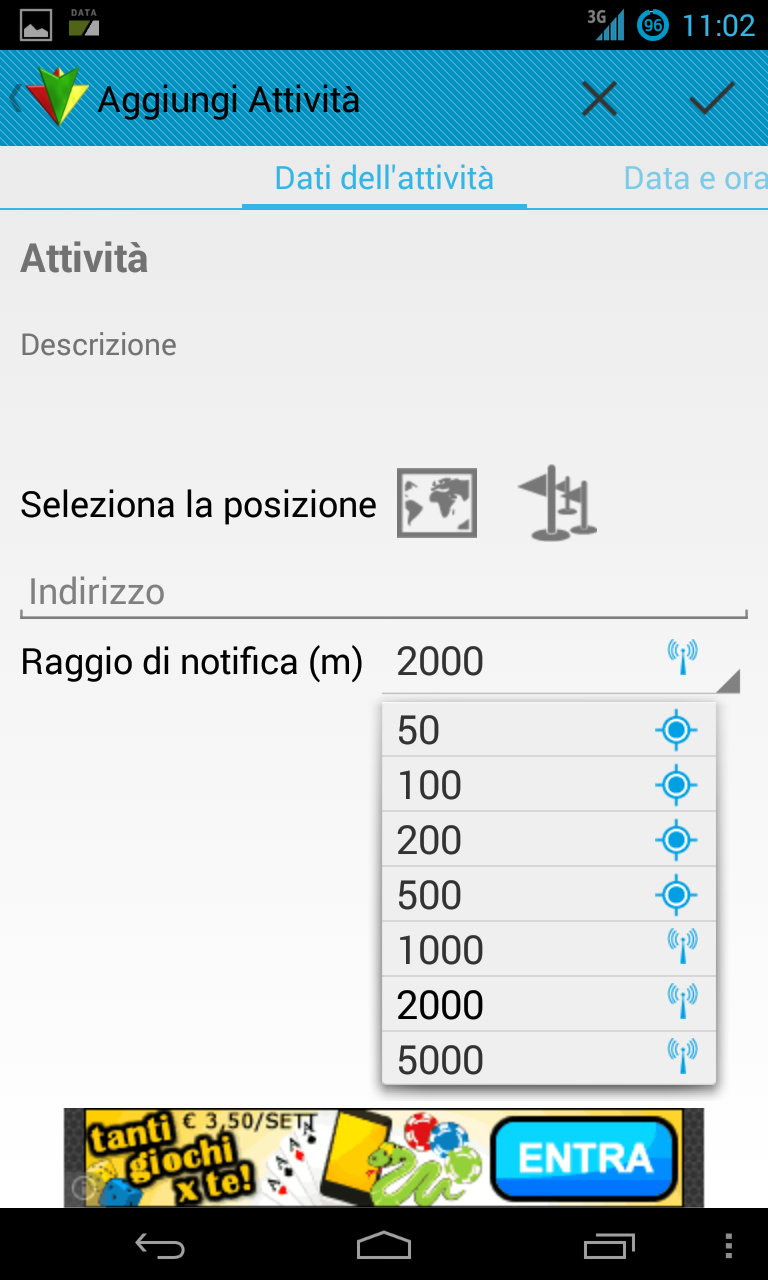Image resolution: width=768 pixels, height=1280 pixels.
Task: Open the map to select position
Action: 437,503
